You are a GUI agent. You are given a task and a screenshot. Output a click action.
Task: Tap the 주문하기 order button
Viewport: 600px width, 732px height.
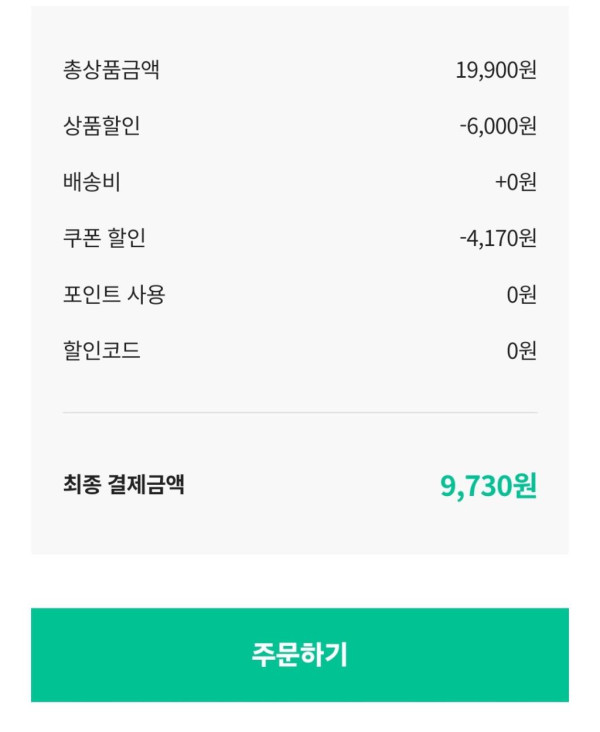coord(300,655)
